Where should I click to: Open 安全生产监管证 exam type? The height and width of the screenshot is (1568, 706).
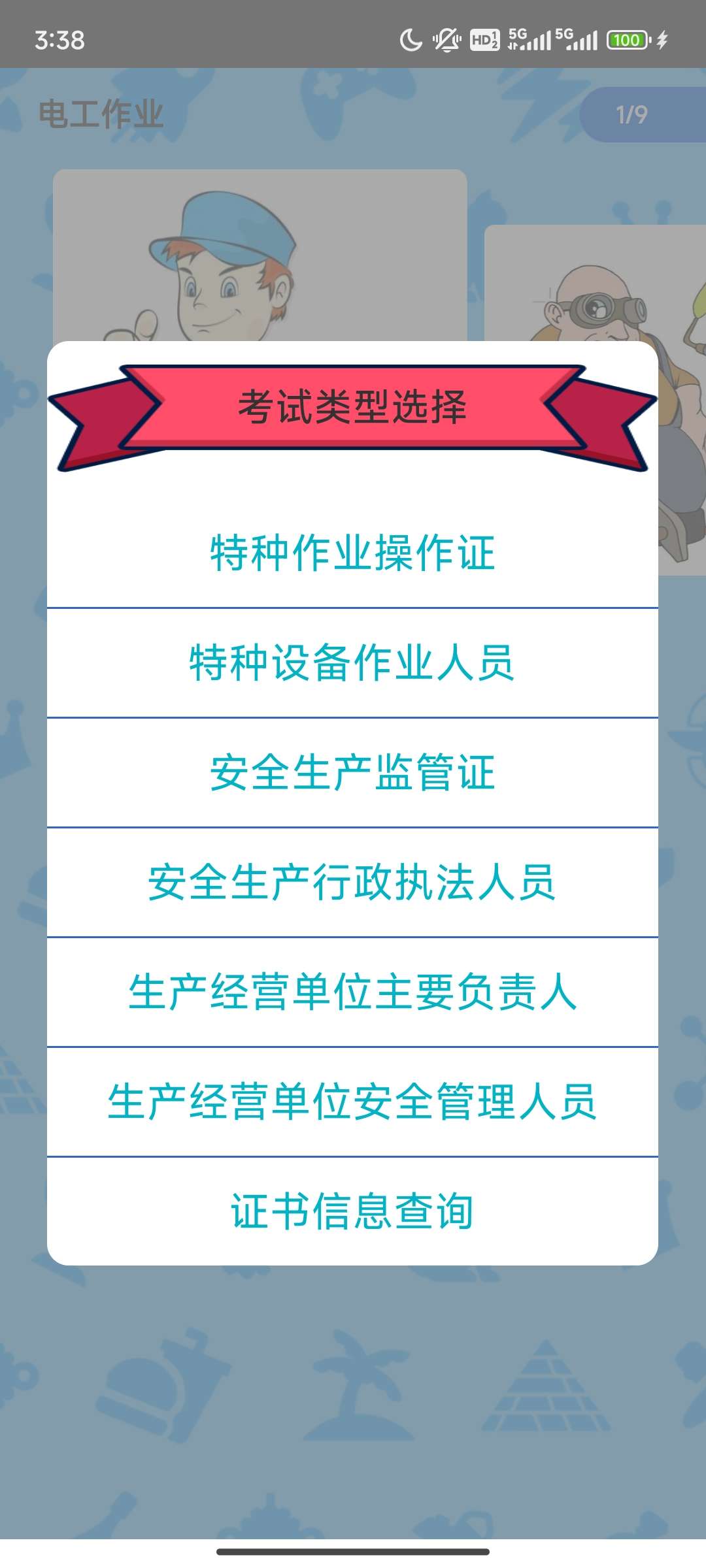(352, 772)
